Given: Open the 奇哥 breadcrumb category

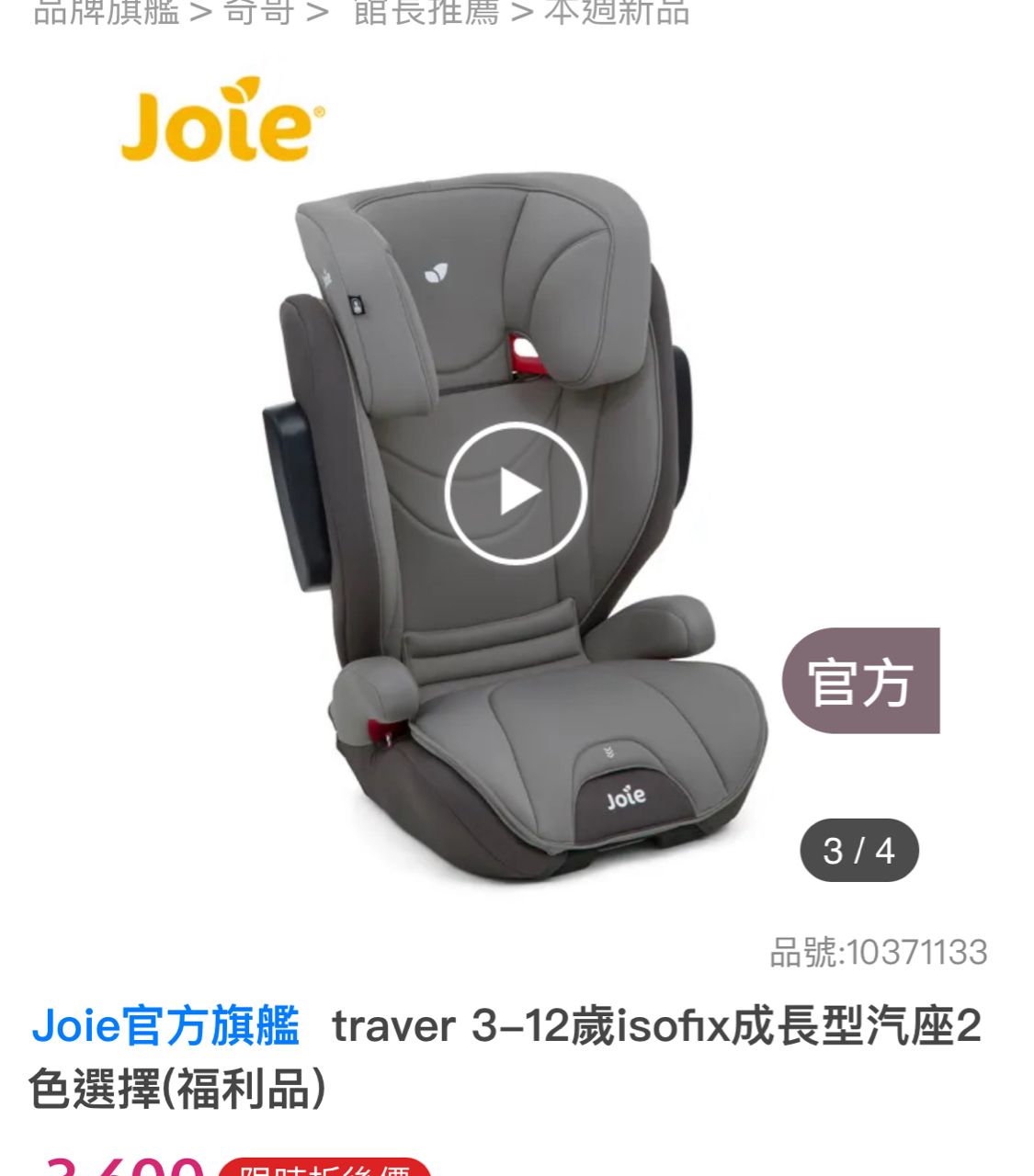Looking at the screenshot, I should [x=259, y=13].
